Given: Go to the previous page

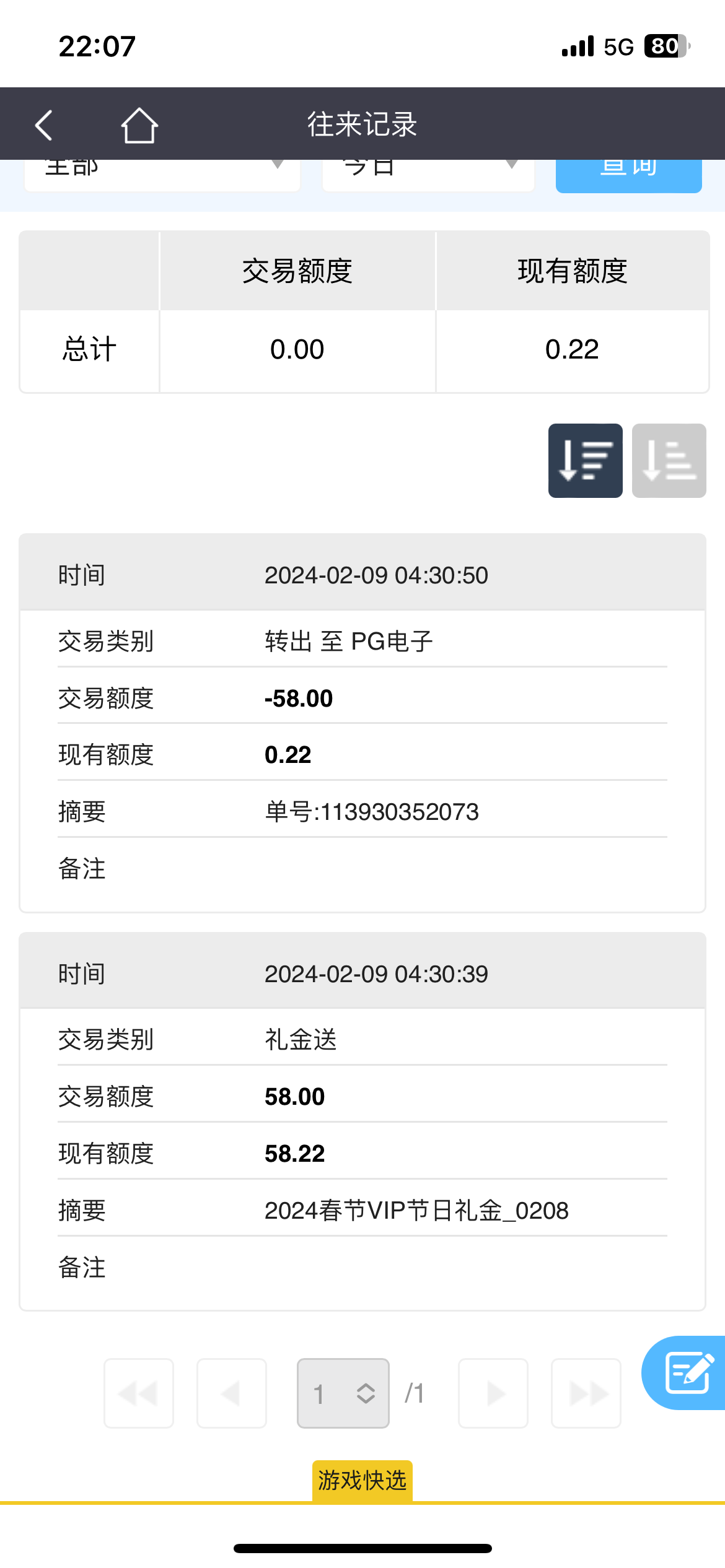Looking at the screenshot, I should point(232,1393).
